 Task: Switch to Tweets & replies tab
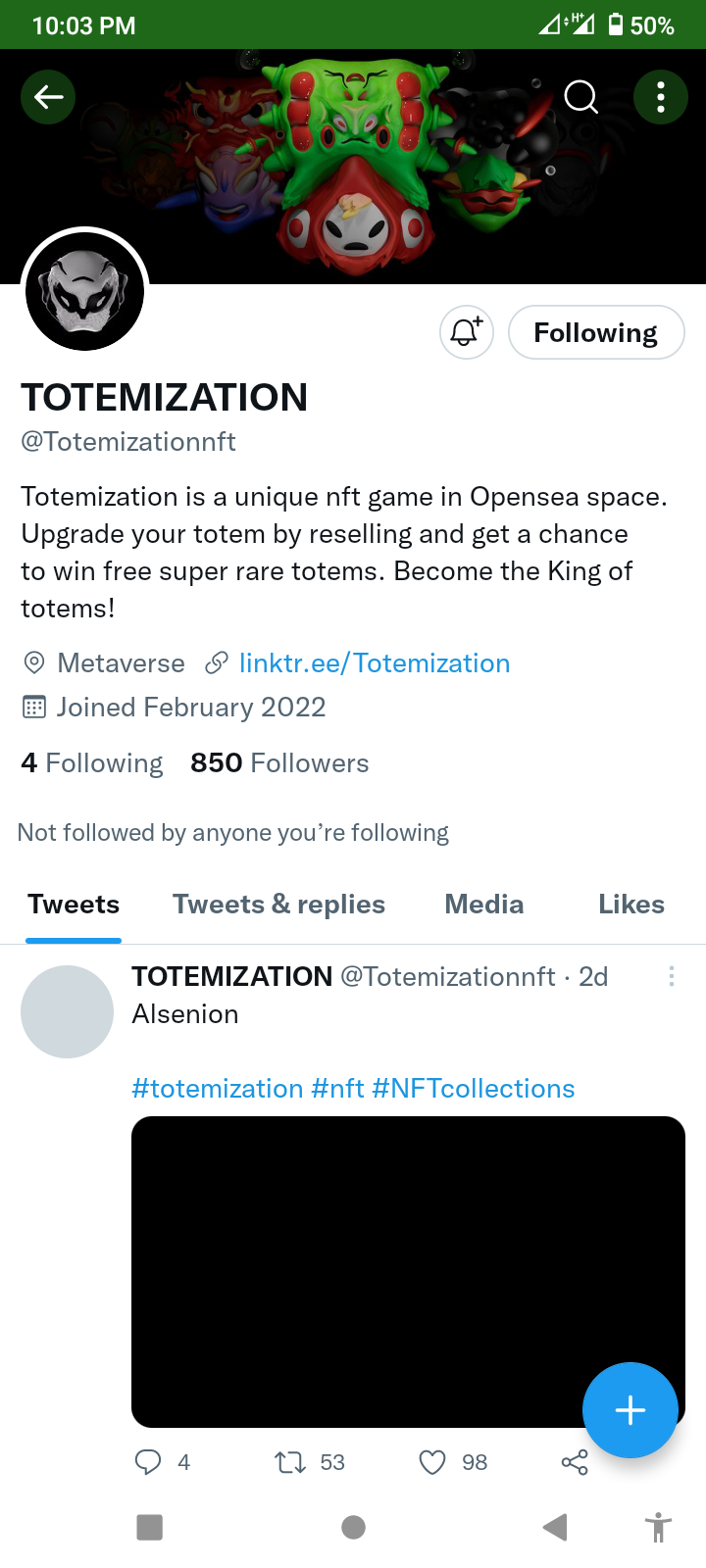[x=278, y=904]
